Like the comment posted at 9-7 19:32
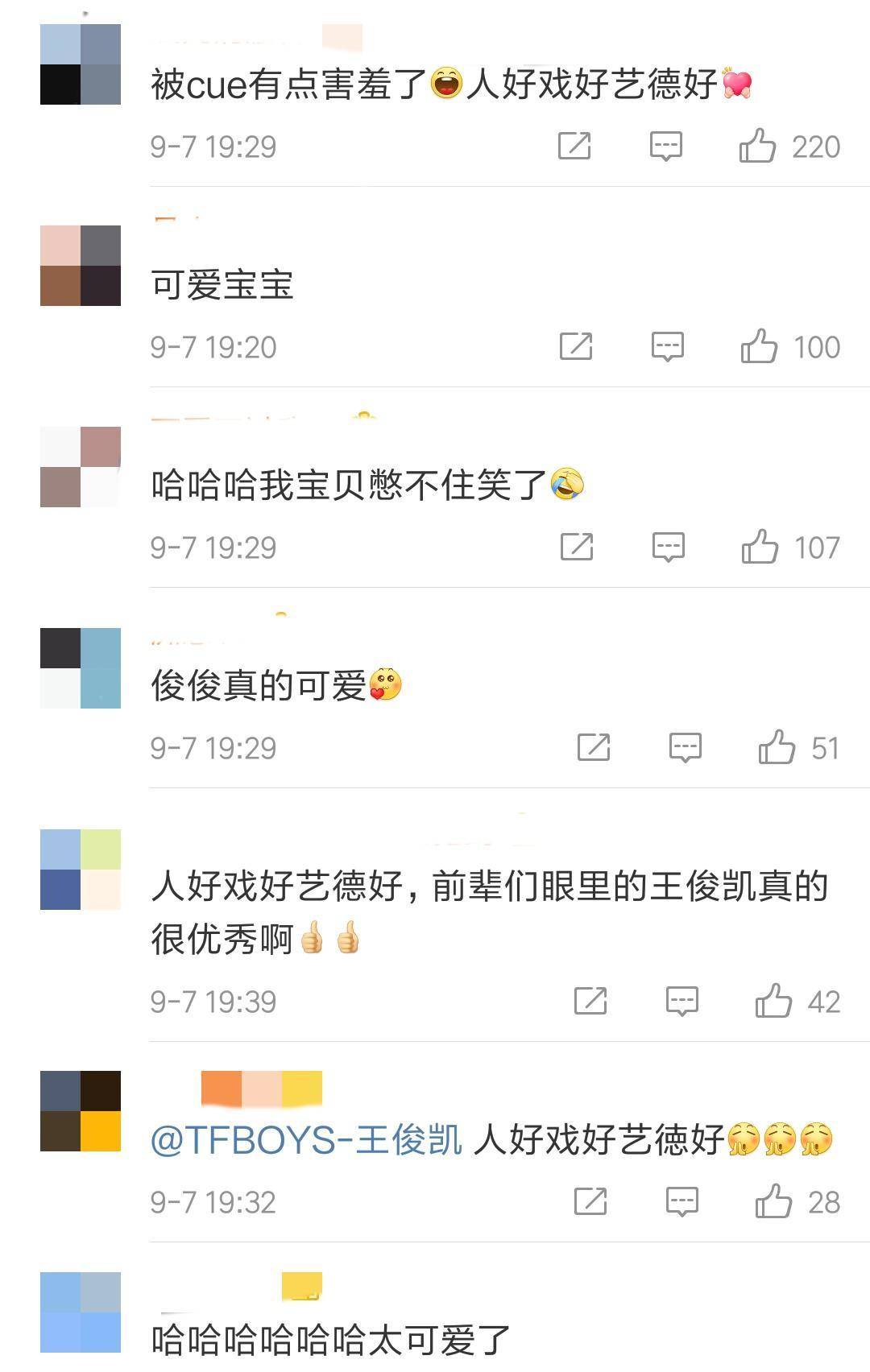This screenshot has height=1372, width=870. [x=773, y=1202]
